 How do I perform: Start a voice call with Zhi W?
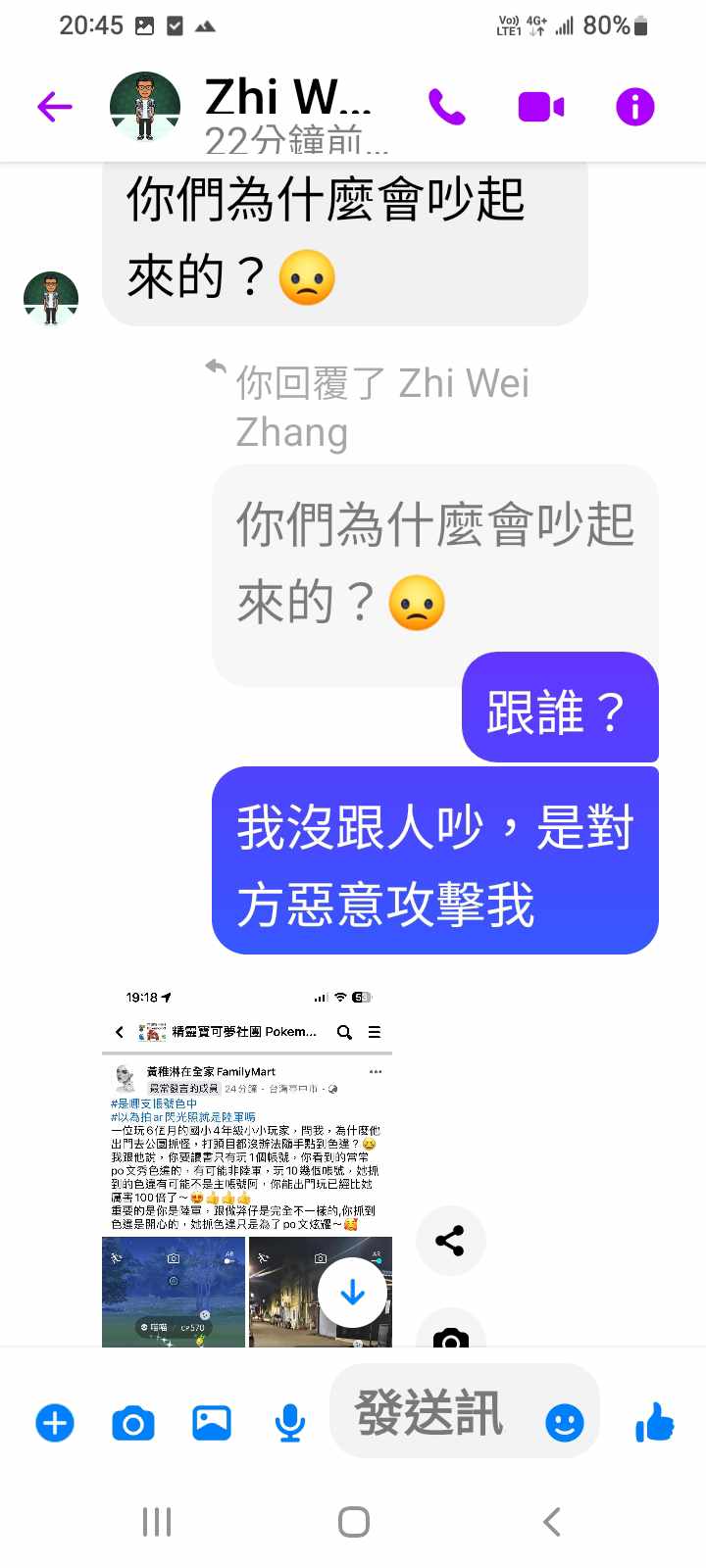click(447, 106)
